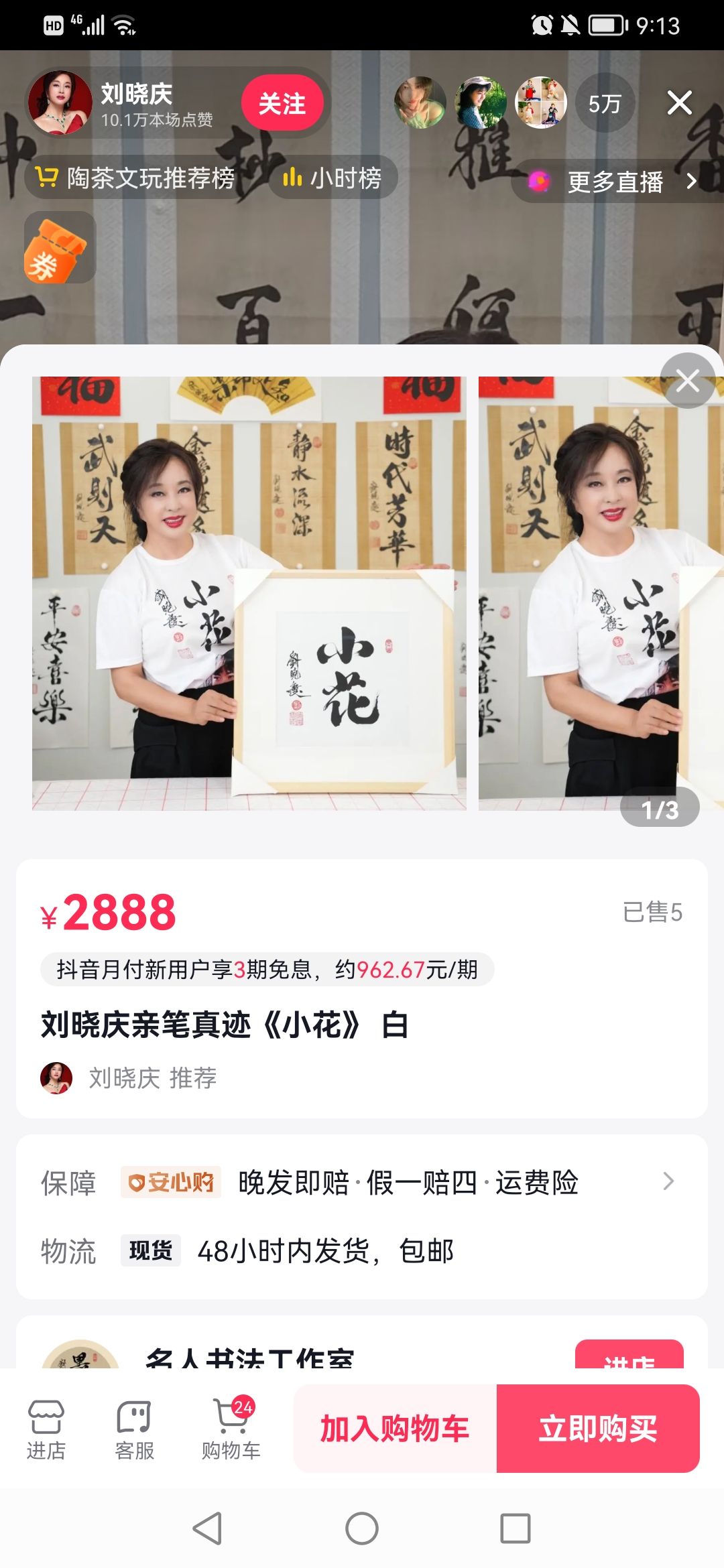Contact customer service 客服

click(x=134, y=1429)
